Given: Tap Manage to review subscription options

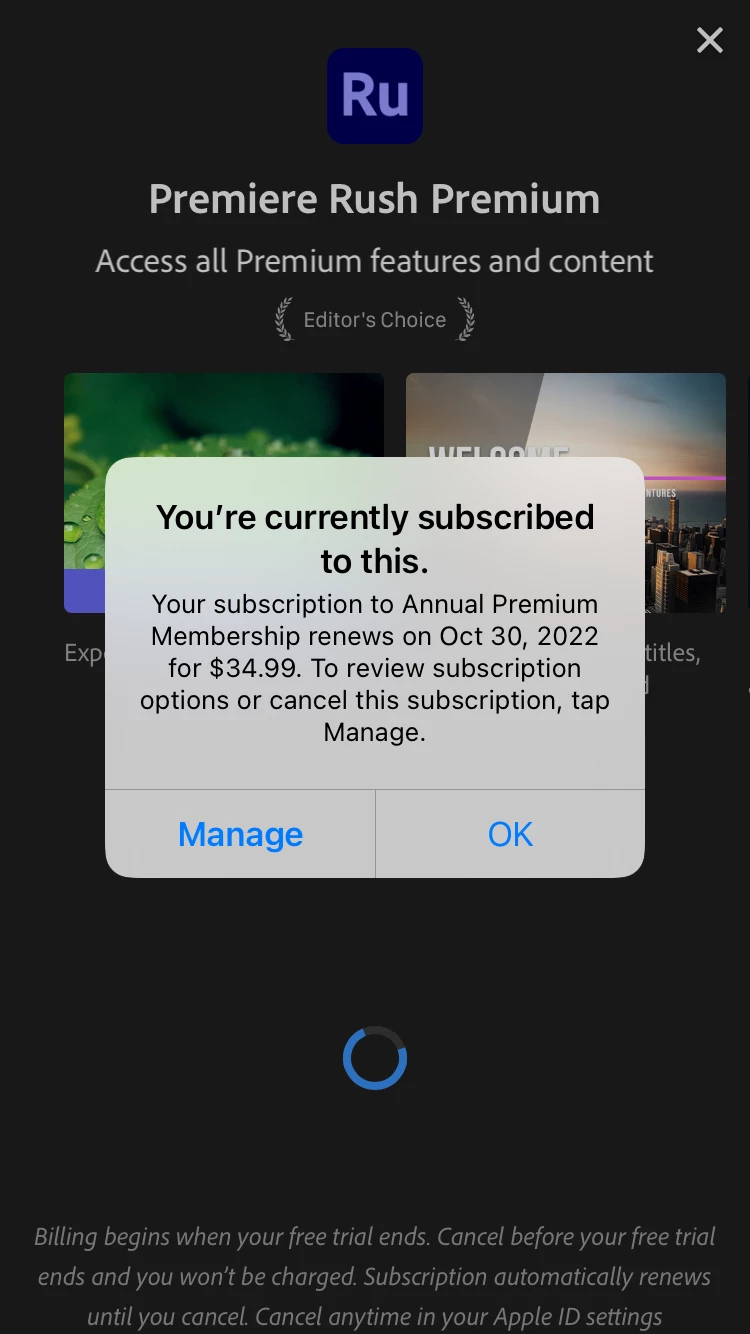Looking at the screenshot, I should coord(240,834).
